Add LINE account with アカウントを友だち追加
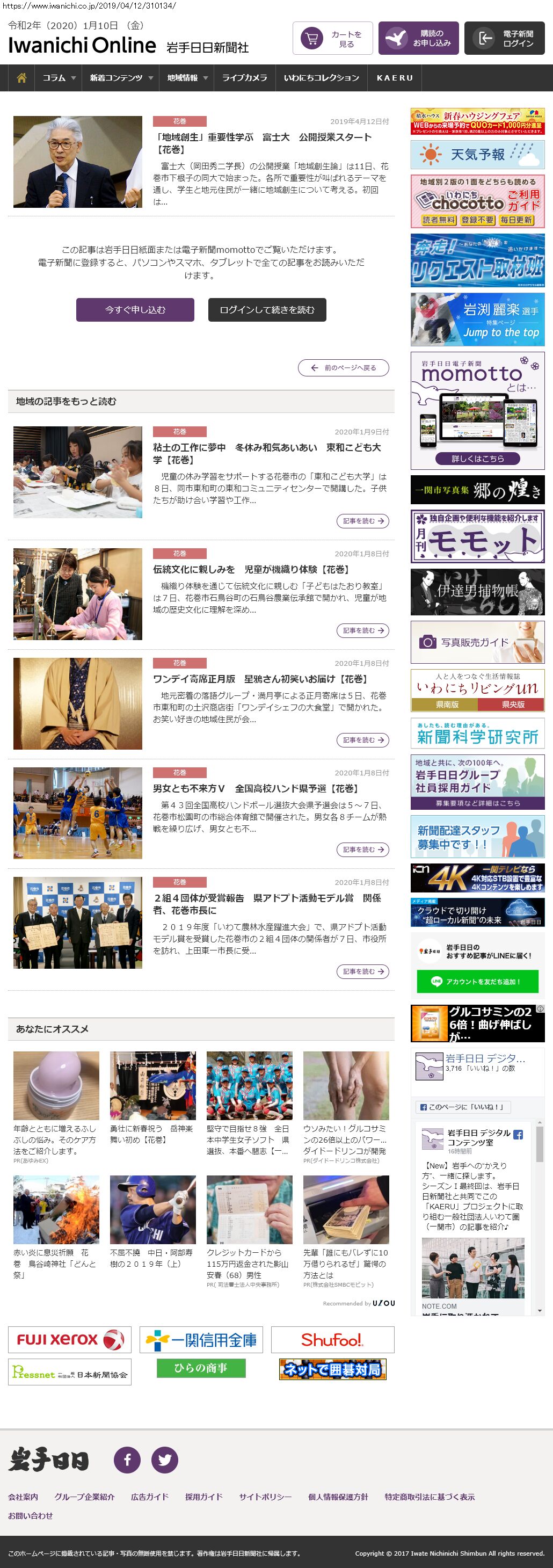Image resolution: width=553 pixels, height=1568 pixels. point(477,981)
